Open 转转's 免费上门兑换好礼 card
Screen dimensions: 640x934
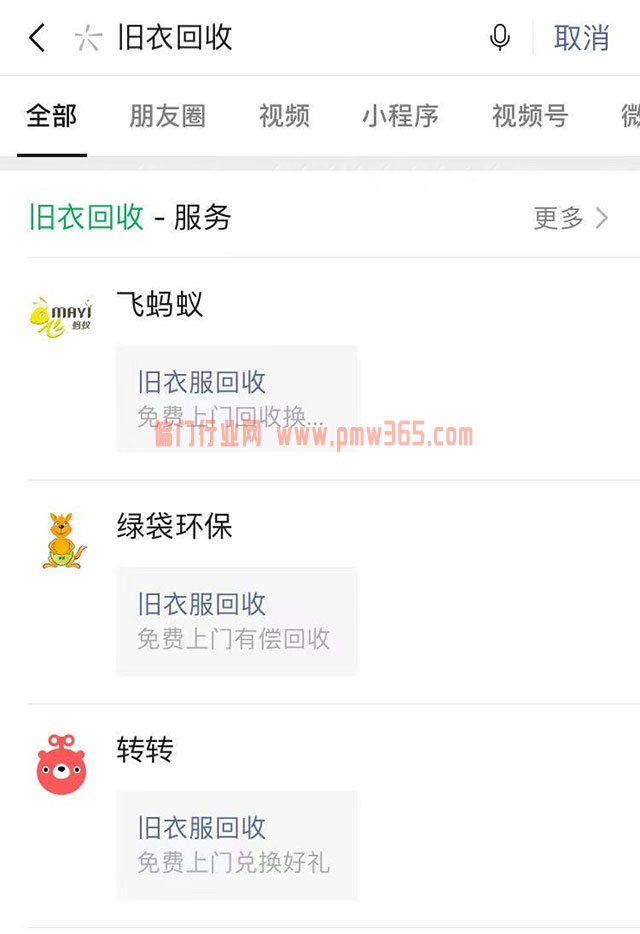tap(236, 845)
